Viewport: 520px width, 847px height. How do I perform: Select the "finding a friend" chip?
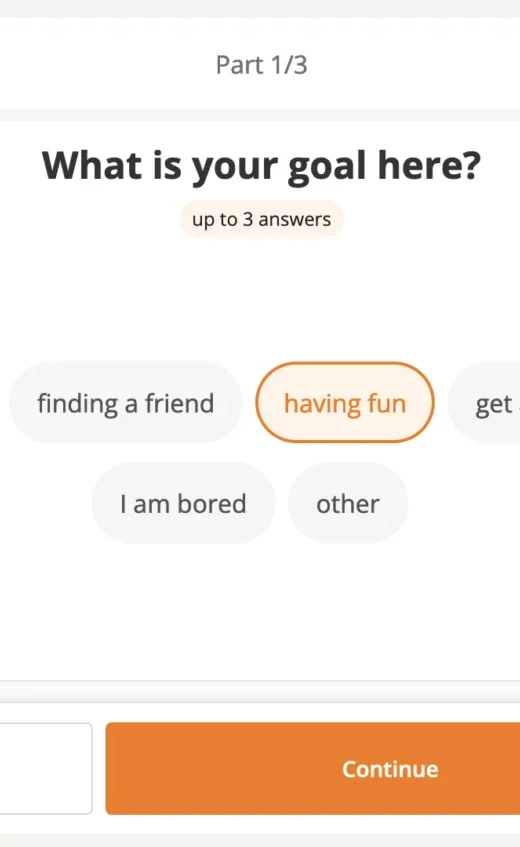[126, 403]
